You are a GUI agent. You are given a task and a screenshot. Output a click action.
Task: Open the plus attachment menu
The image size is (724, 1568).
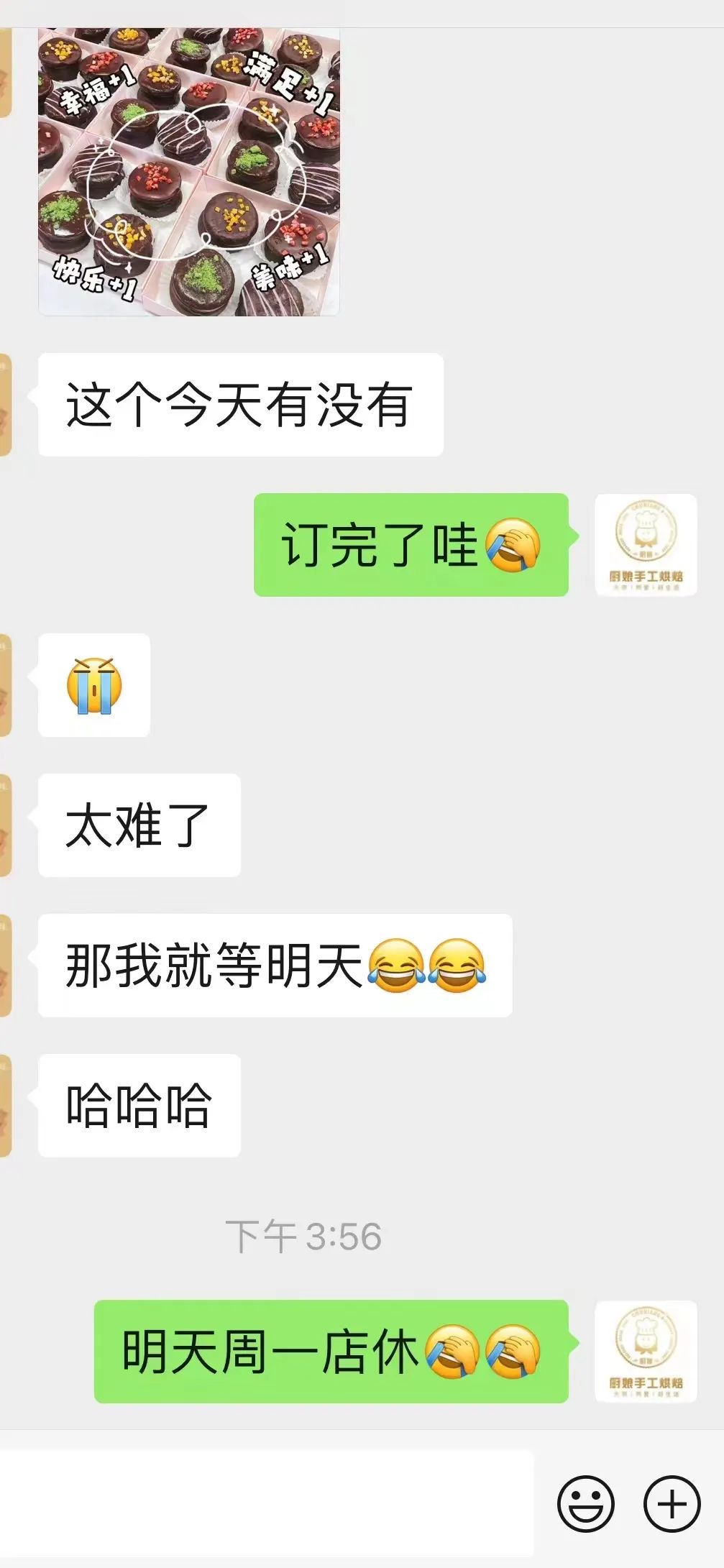pyautogui.click(x=672, y=1503)
